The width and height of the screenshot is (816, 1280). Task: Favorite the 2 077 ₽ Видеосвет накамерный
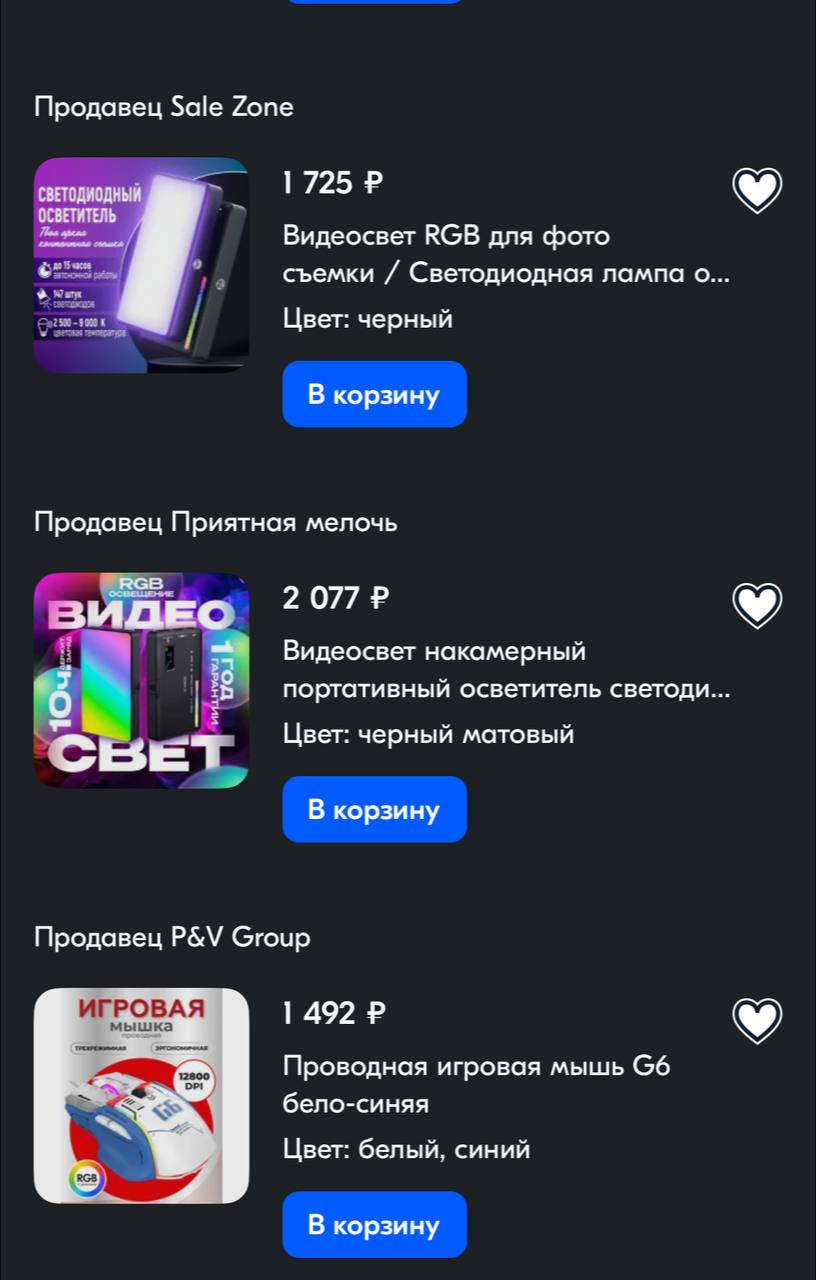pyautogui.click(x=757, y=605)
